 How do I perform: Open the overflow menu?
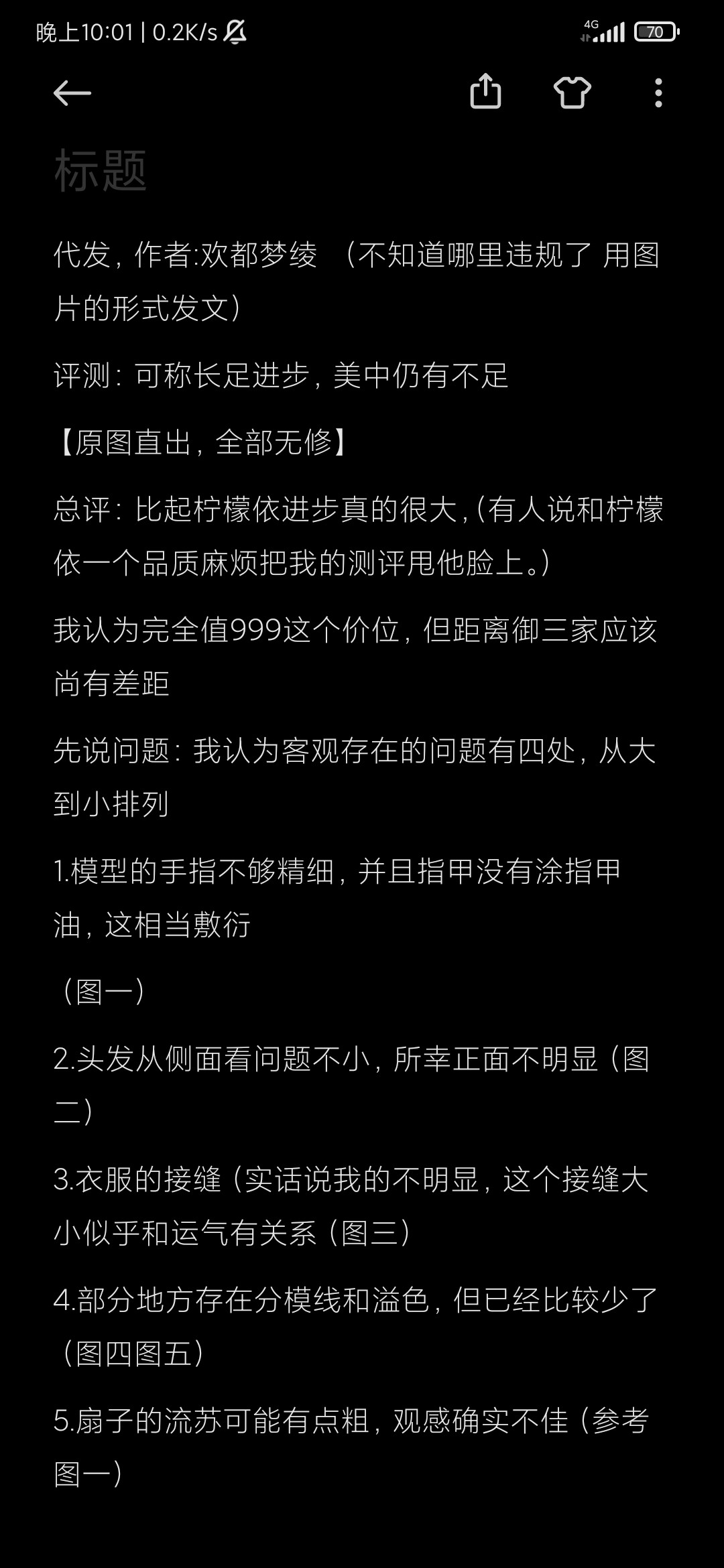click(x=658, y=92)
